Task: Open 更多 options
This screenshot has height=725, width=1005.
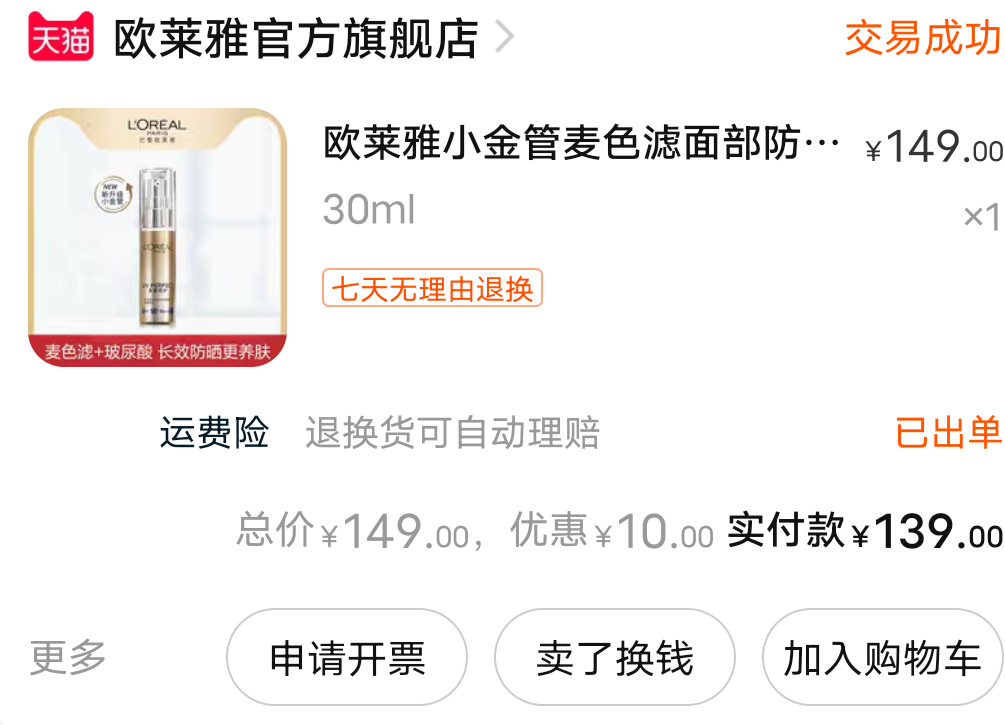Action: pyautogui.click(x=68, y=657)
